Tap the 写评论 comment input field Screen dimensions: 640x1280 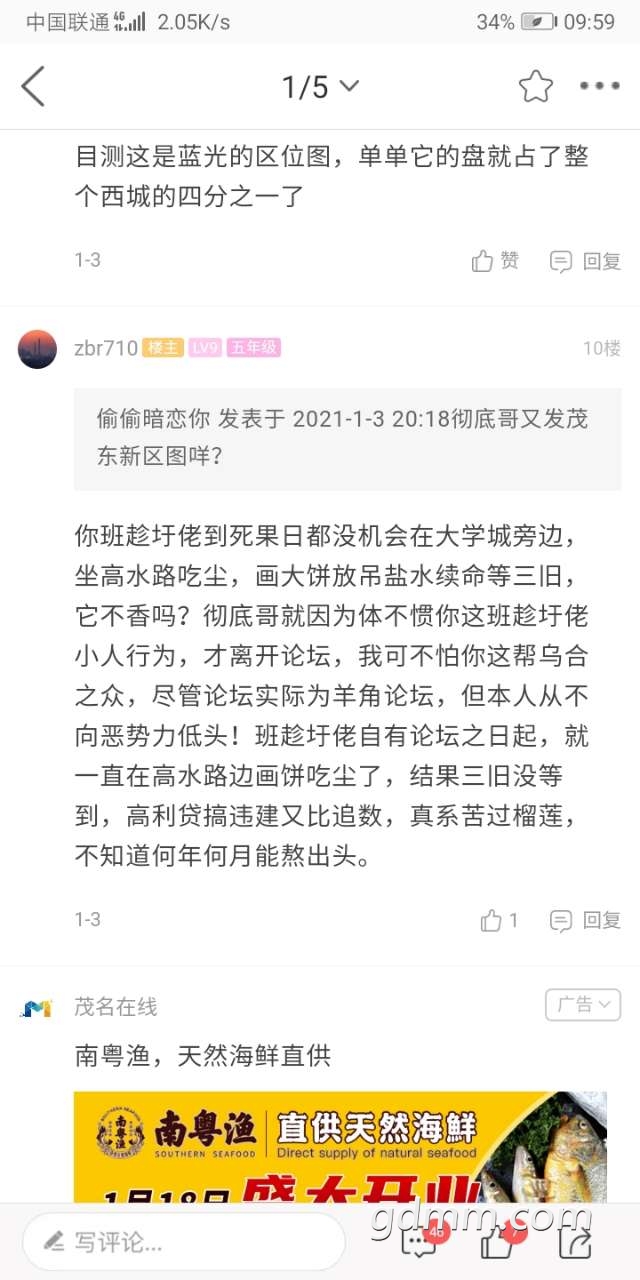(x=185, y=1242)
